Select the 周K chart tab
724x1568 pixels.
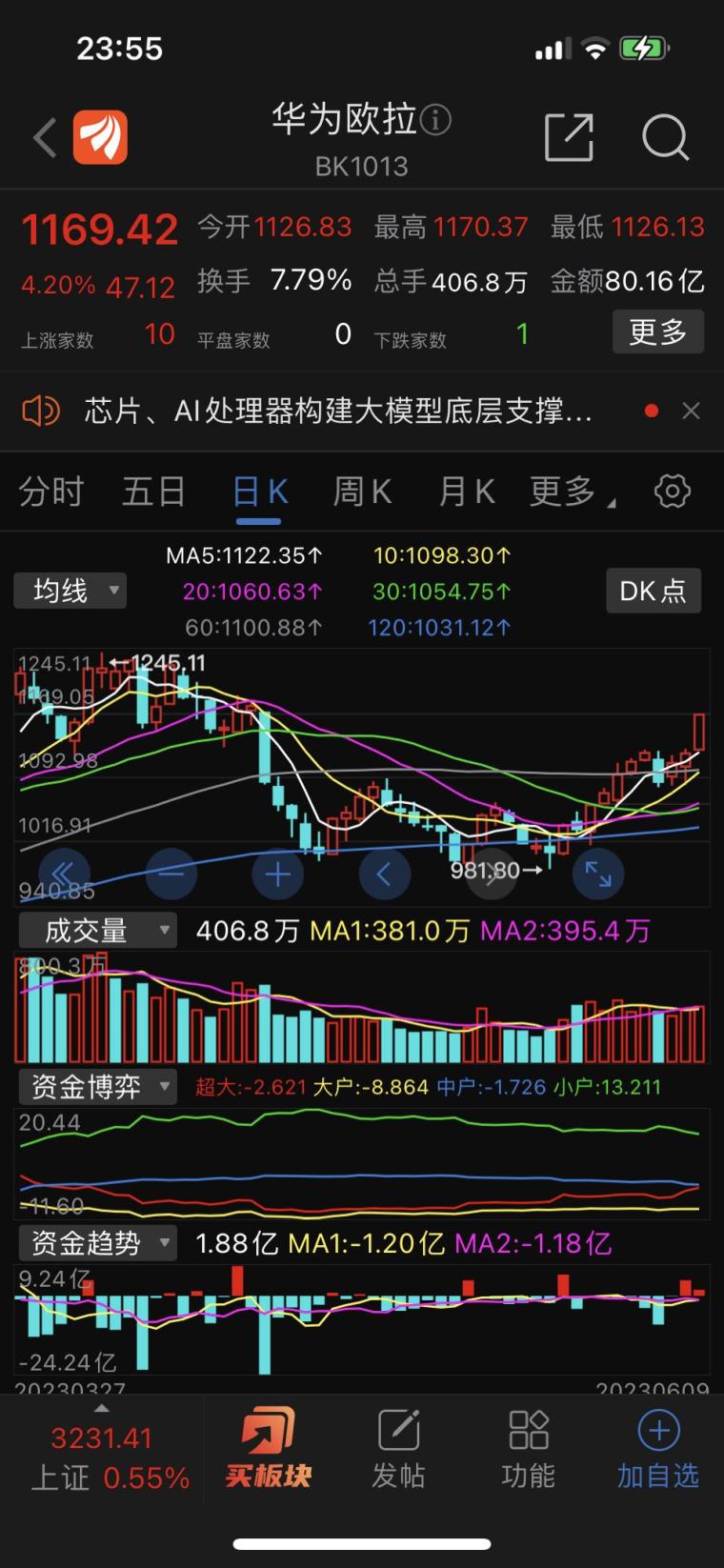point(362,492)
